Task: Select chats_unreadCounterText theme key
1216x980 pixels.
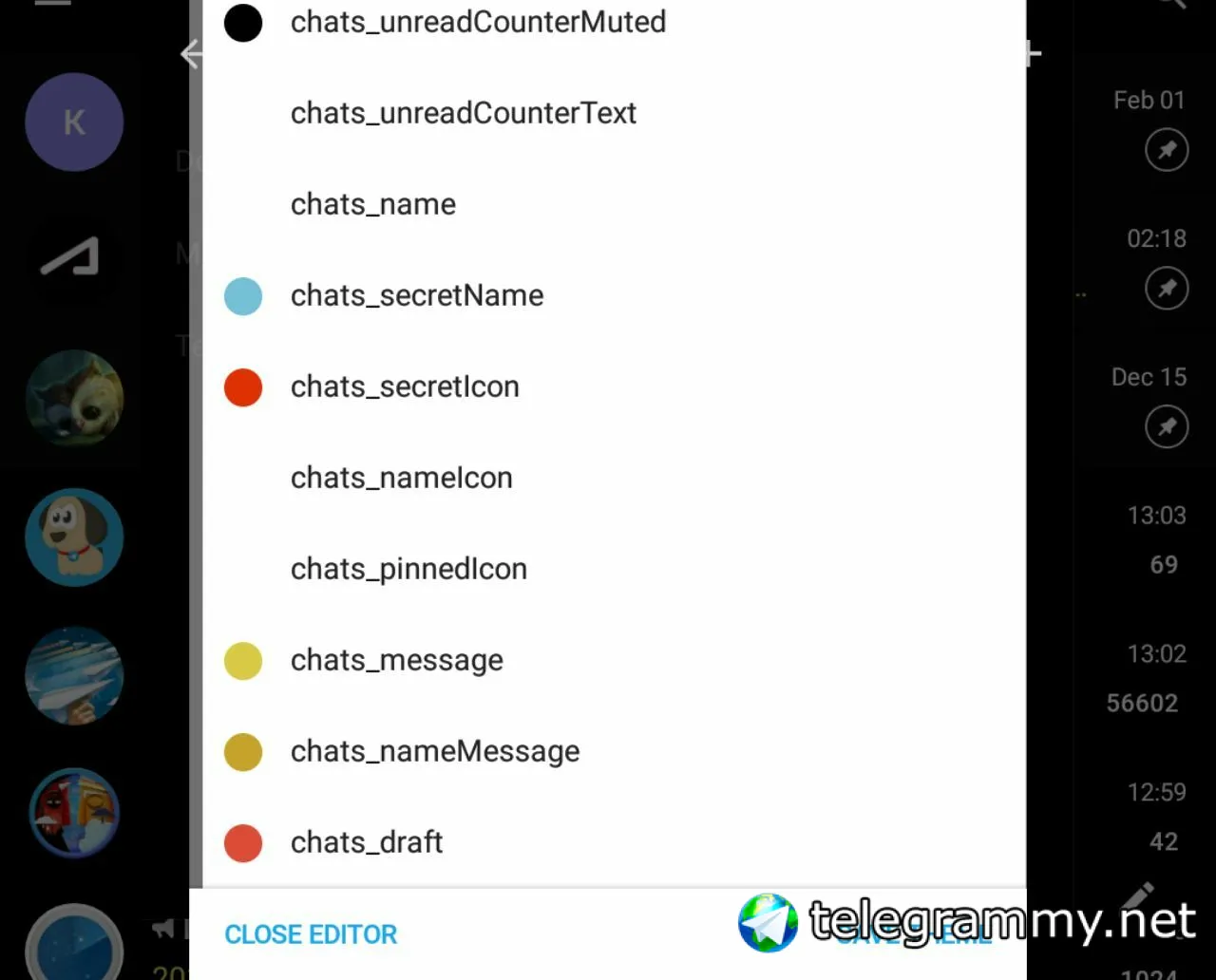Action: (x=463, y=113)
